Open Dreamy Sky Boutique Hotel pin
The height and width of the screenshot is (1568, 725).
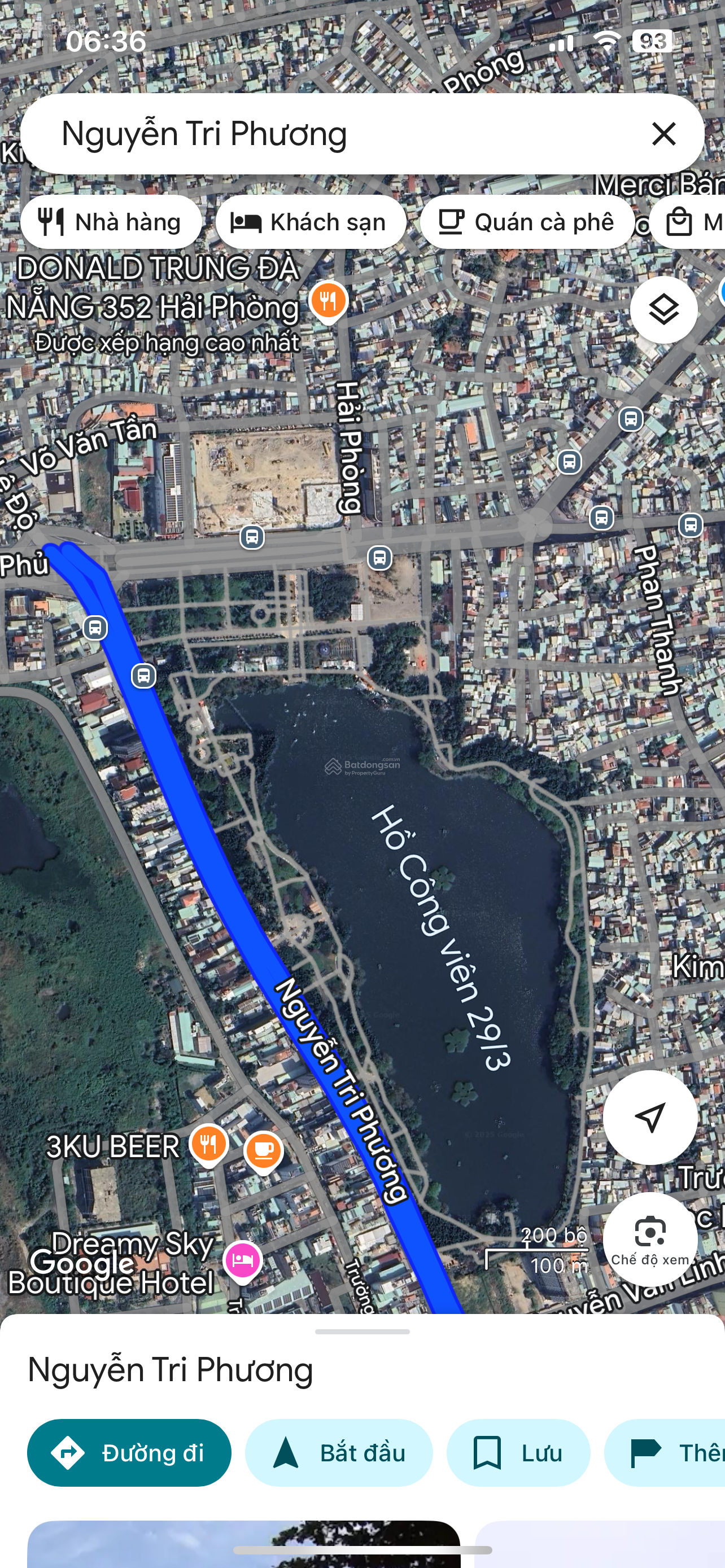pos(242,1260)
